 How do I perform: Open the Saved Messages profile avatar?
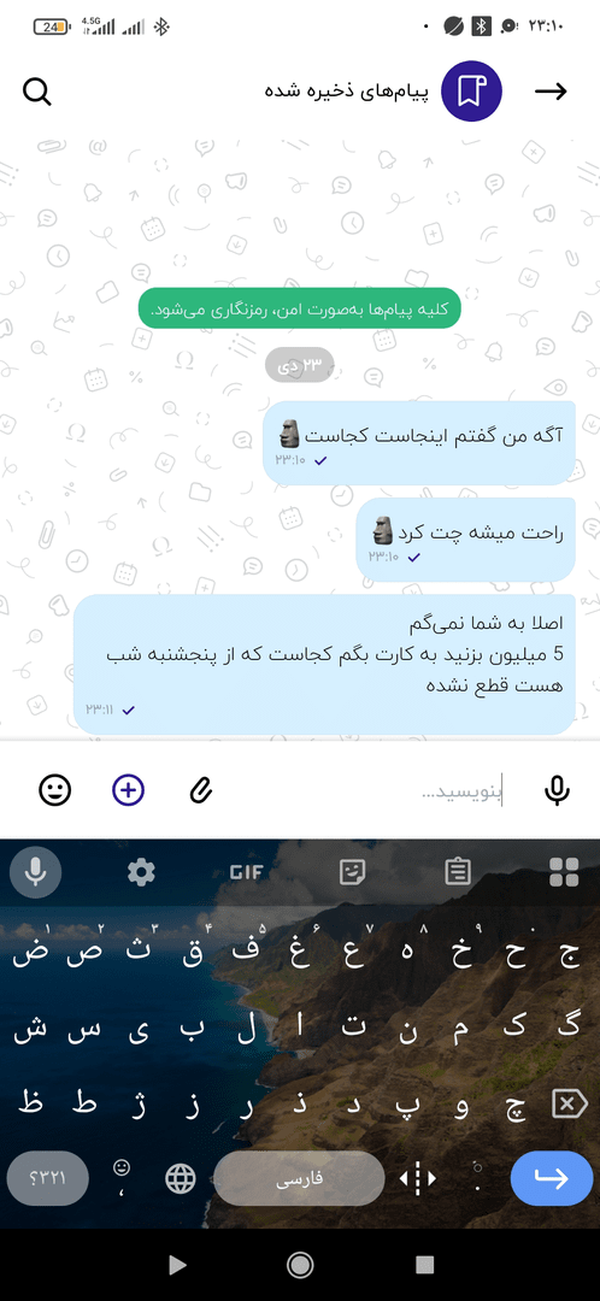(x=471, y=92)
